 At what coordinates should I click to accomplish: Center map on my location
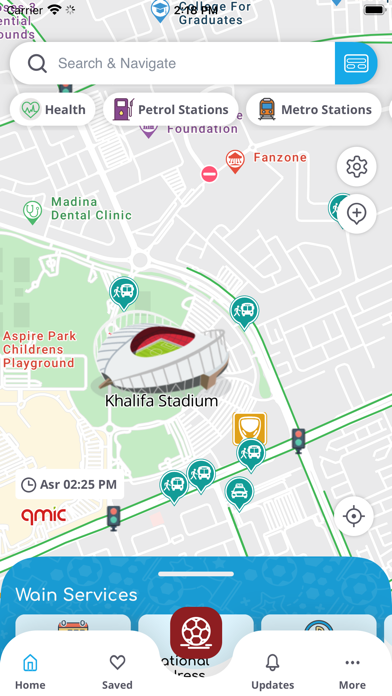354,516
